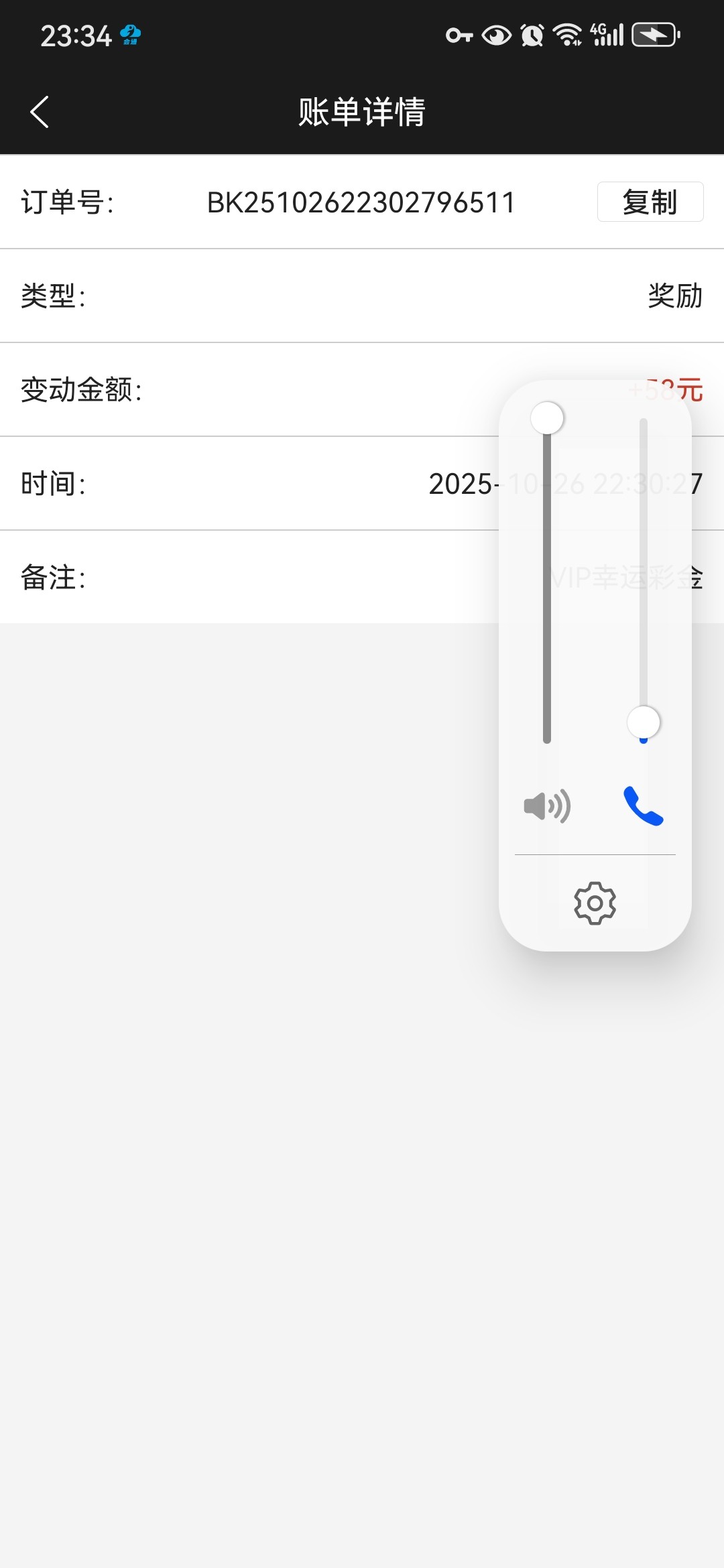The image size is (724, 1568).
Task: Click 复制 to copy the order number
Action: [x=649, y=202]
